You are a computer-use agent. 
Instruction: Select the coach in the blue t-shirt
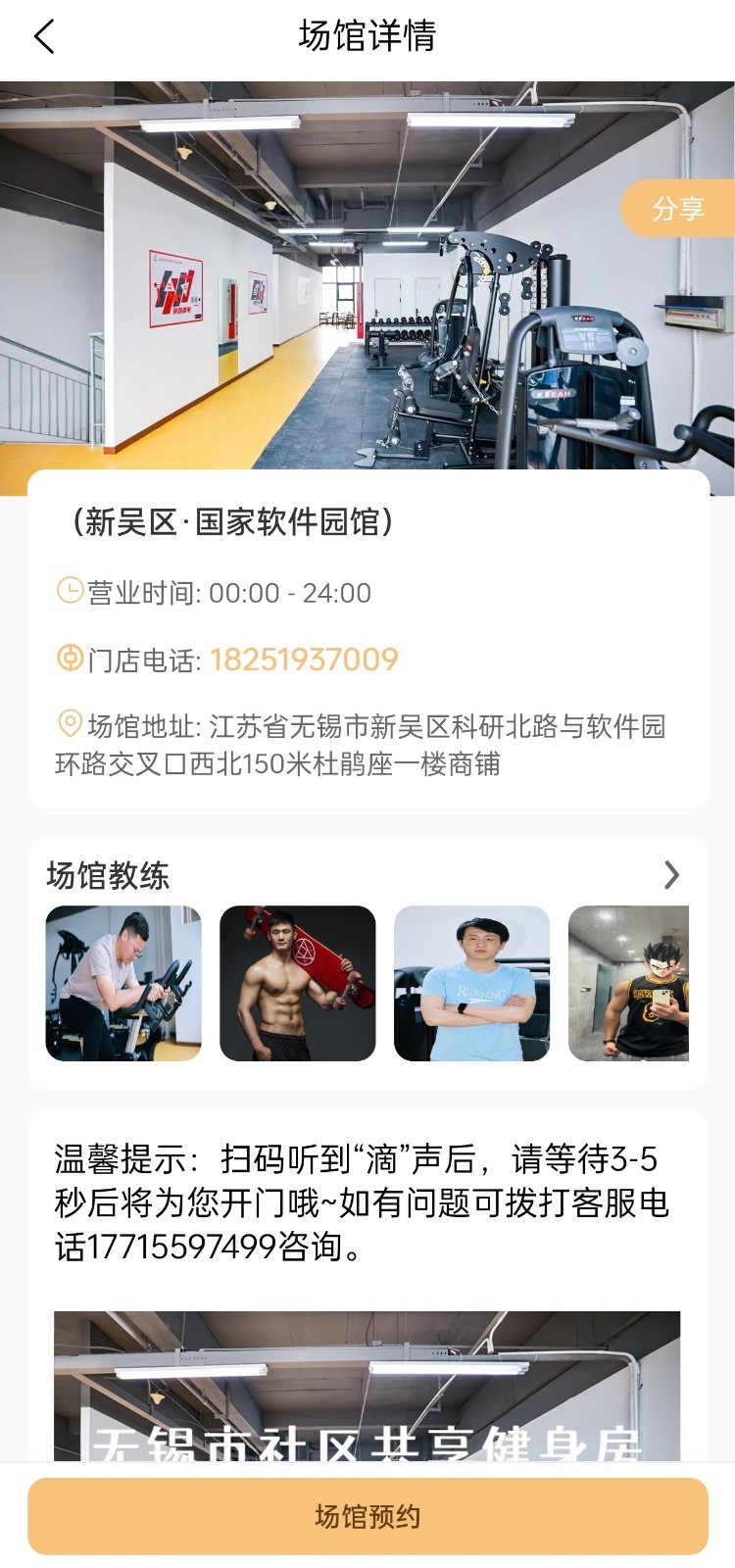coord(471,983)
